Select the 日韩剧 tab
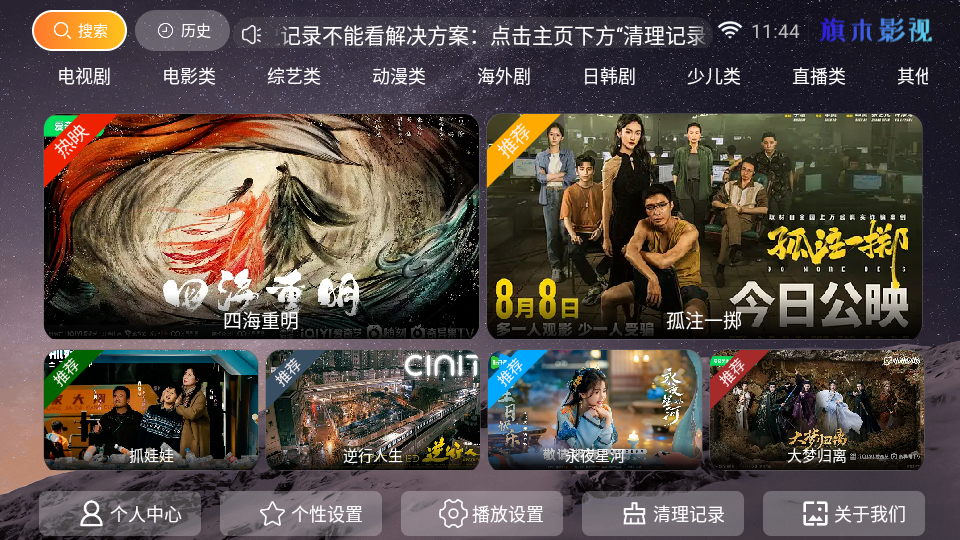This screenshot has width=960, height=540. (x=609, y=76)
